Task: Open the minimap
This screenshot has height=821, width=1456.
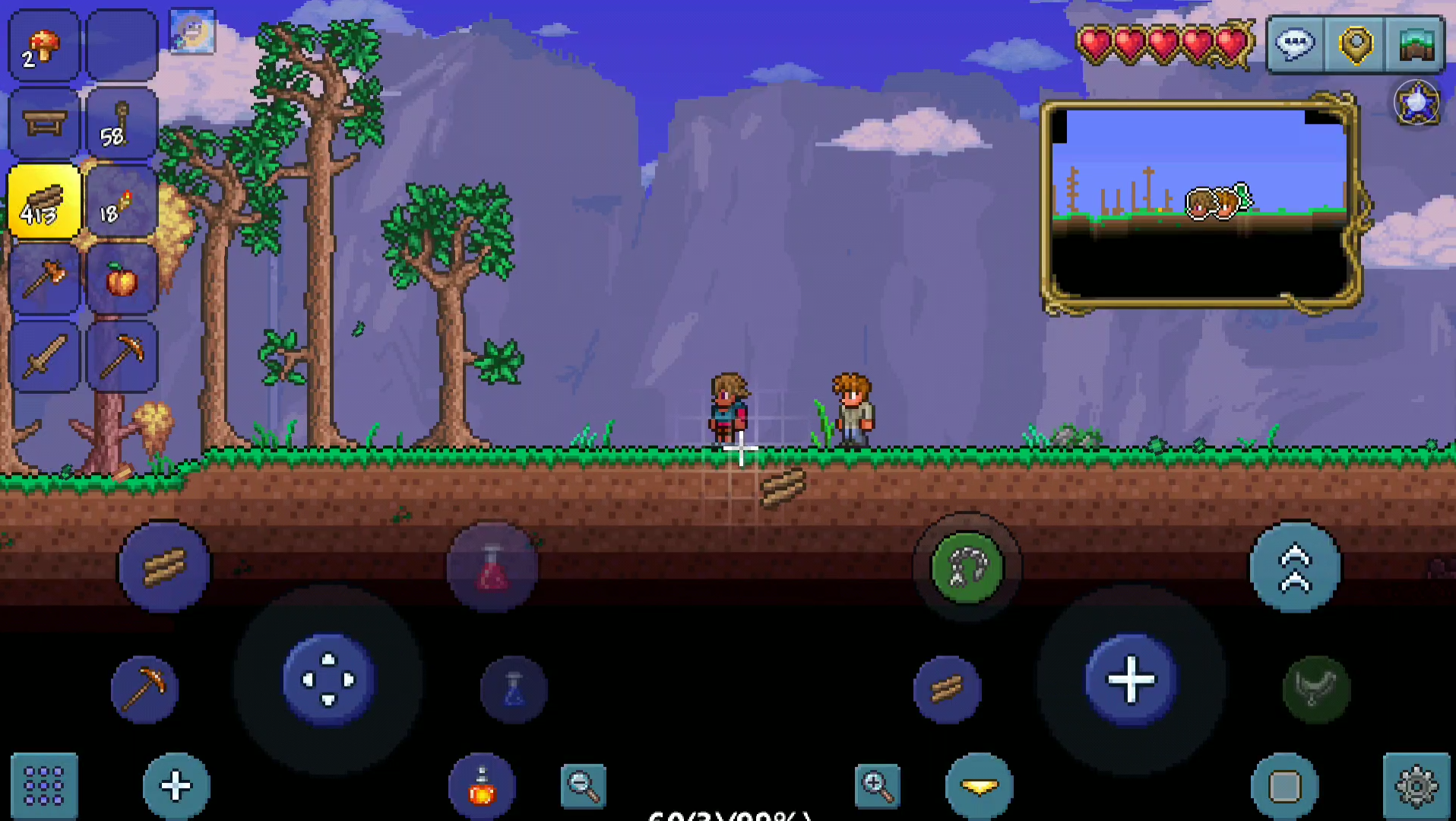Action: 1199,205
